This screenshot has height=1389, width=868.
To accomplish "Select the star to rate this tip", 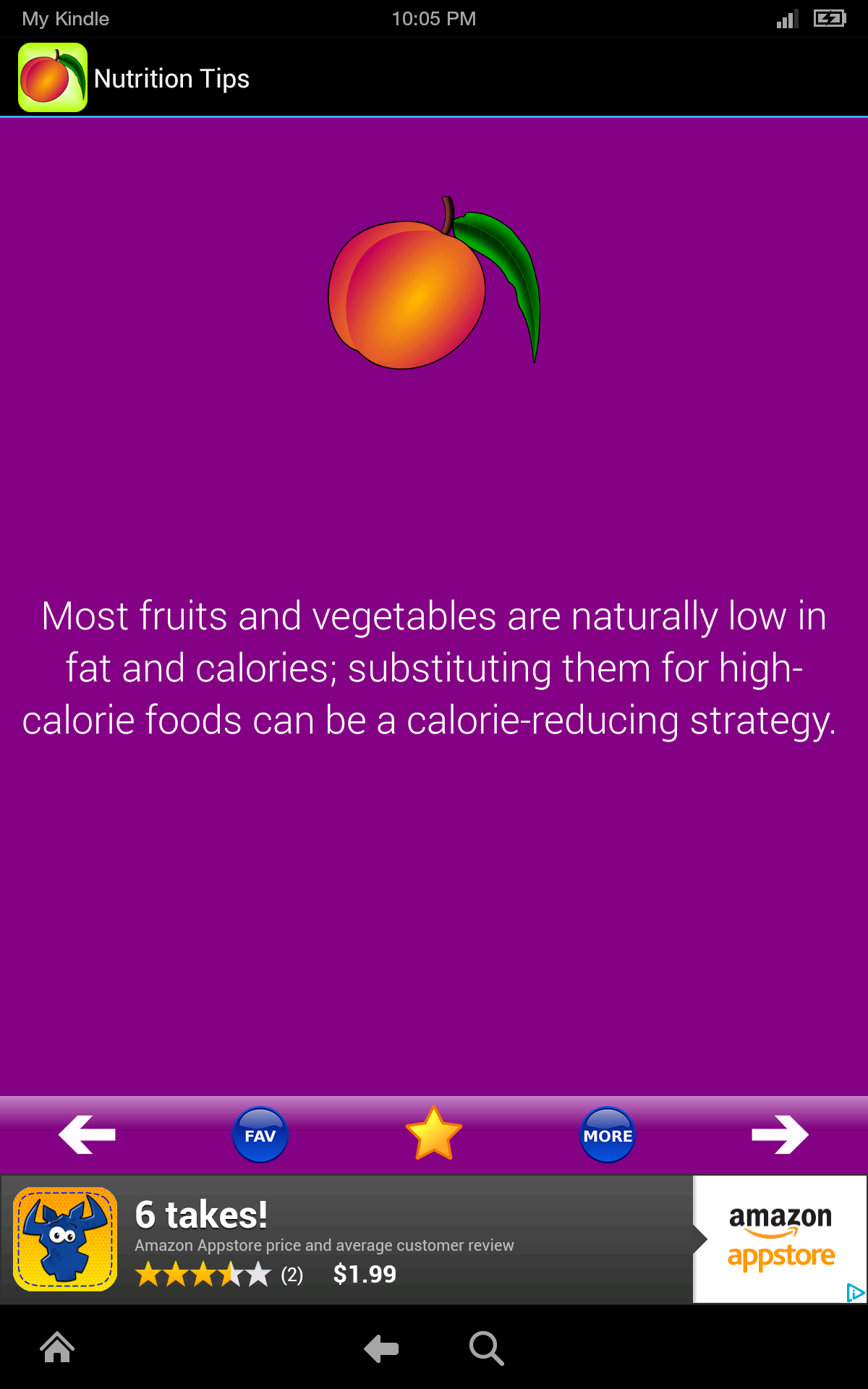I will pyautogui.click(x=434, y=1134).
